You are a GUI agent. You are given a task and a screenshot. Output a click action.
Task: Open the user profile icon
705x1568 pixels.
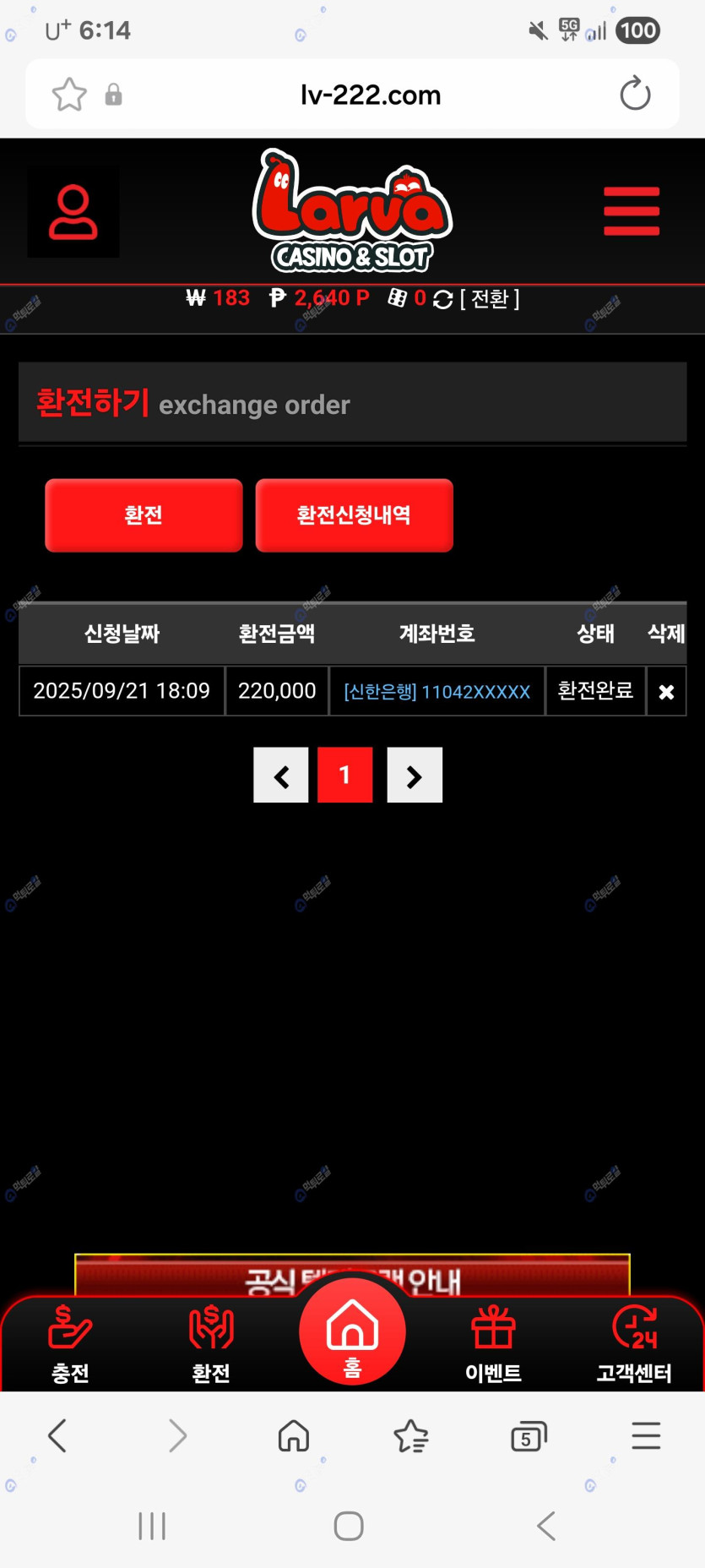[x=73, y=211]
